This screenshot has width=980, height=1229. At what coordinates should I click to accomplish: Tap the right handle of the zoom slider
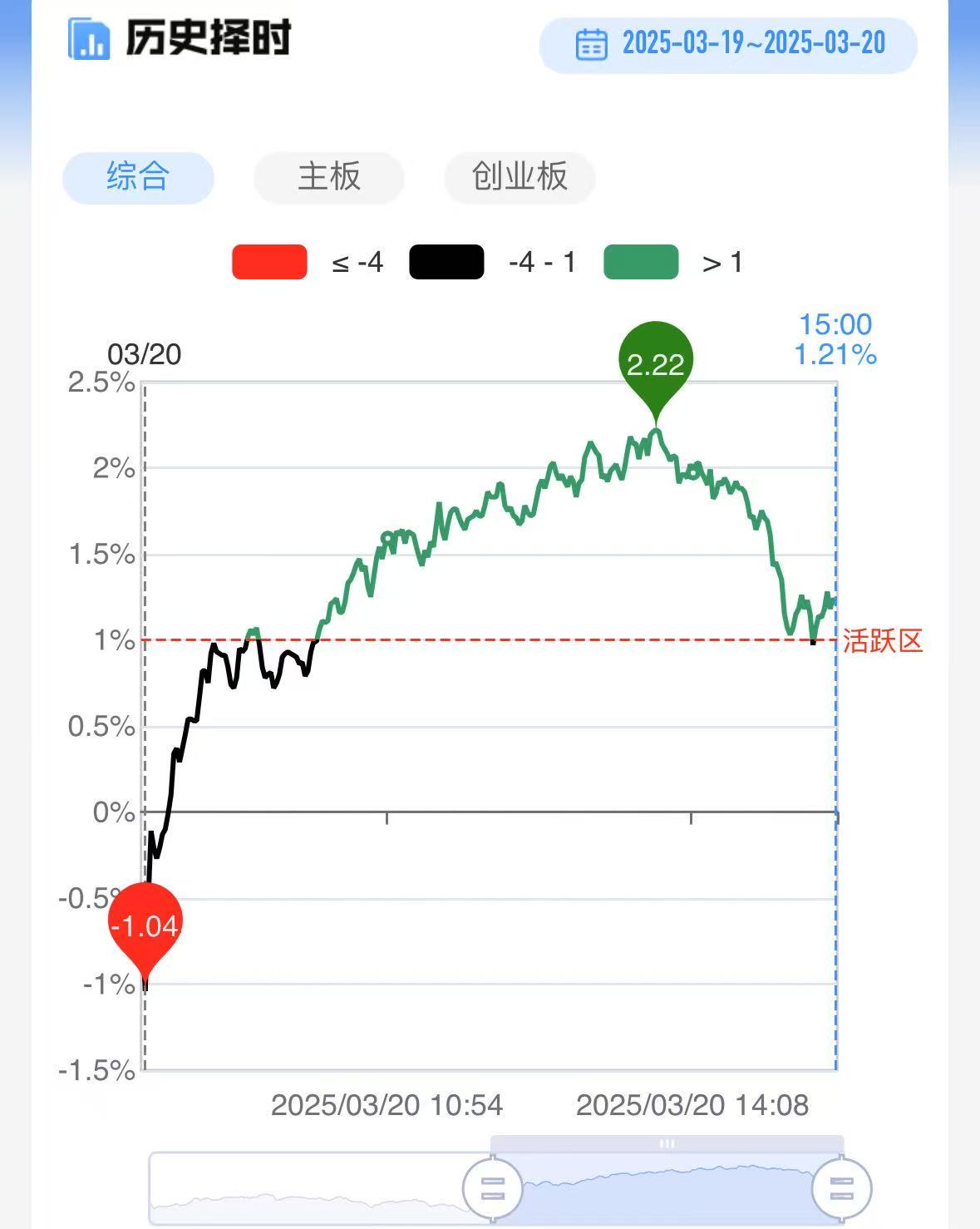[841, 1188]
